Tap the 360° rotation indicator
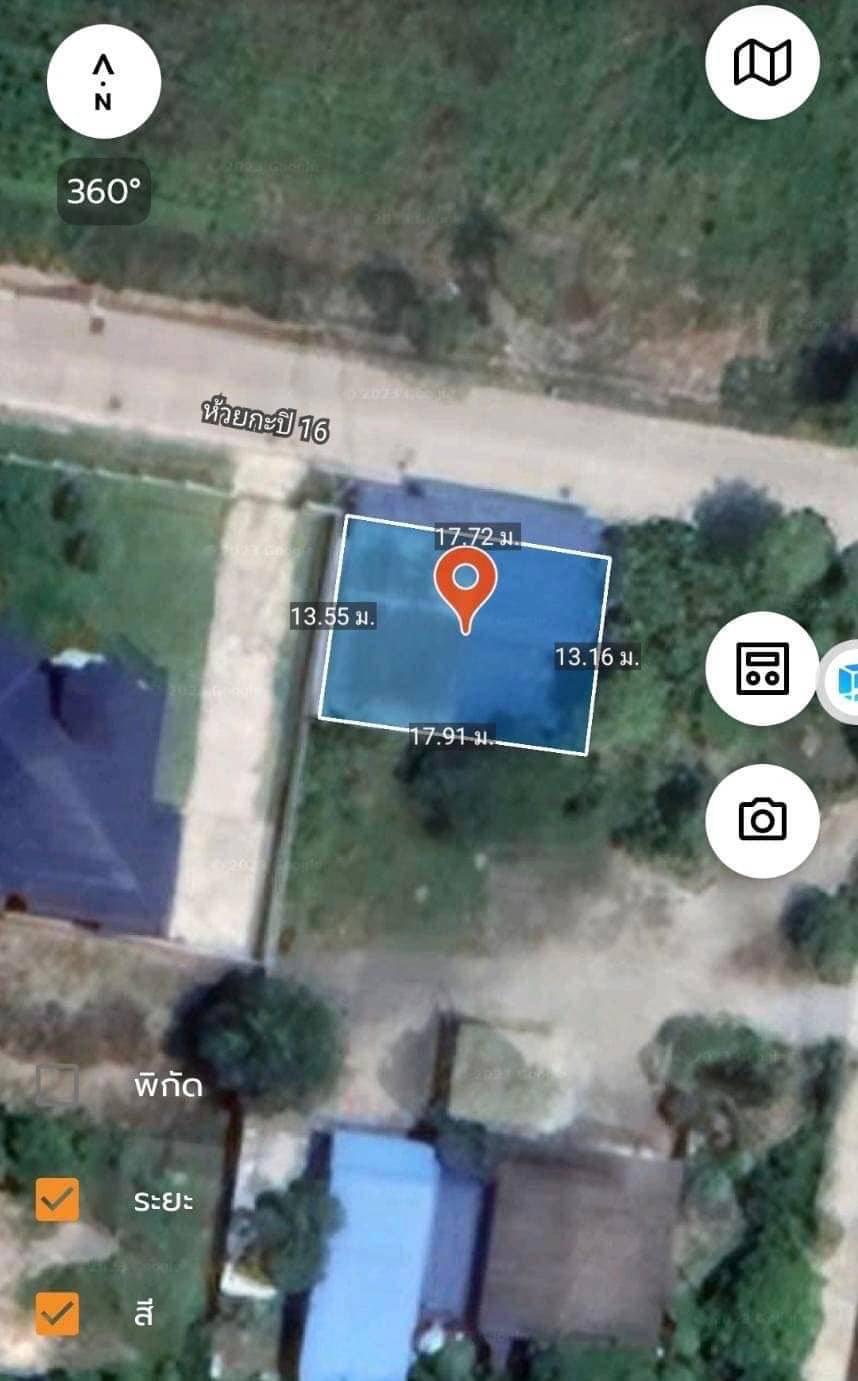The height and width of the screenshot is (1381, 858). [104, 191]
